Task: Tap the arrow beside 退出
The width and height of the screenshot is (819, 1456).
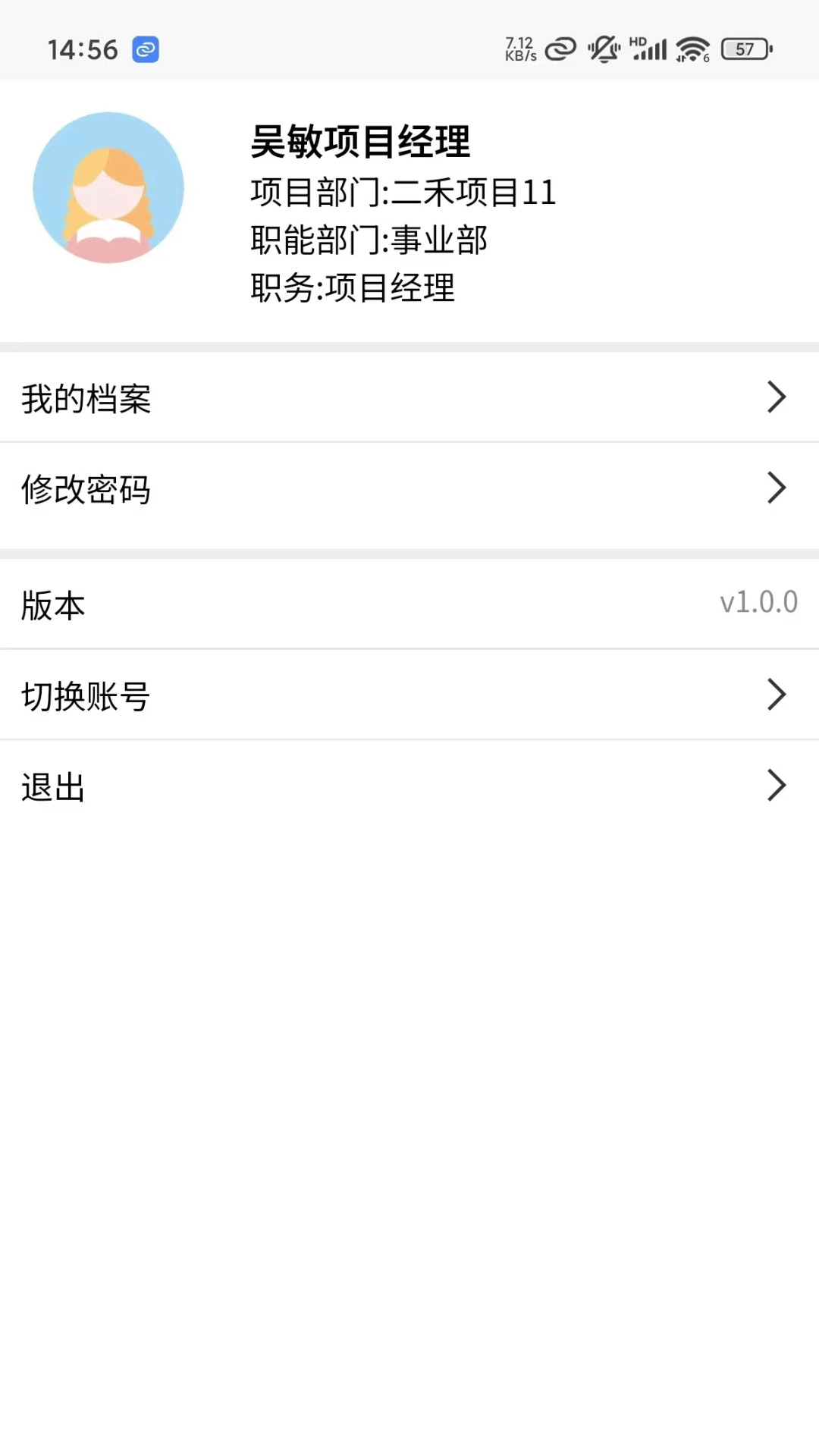Action: point(777,786)
